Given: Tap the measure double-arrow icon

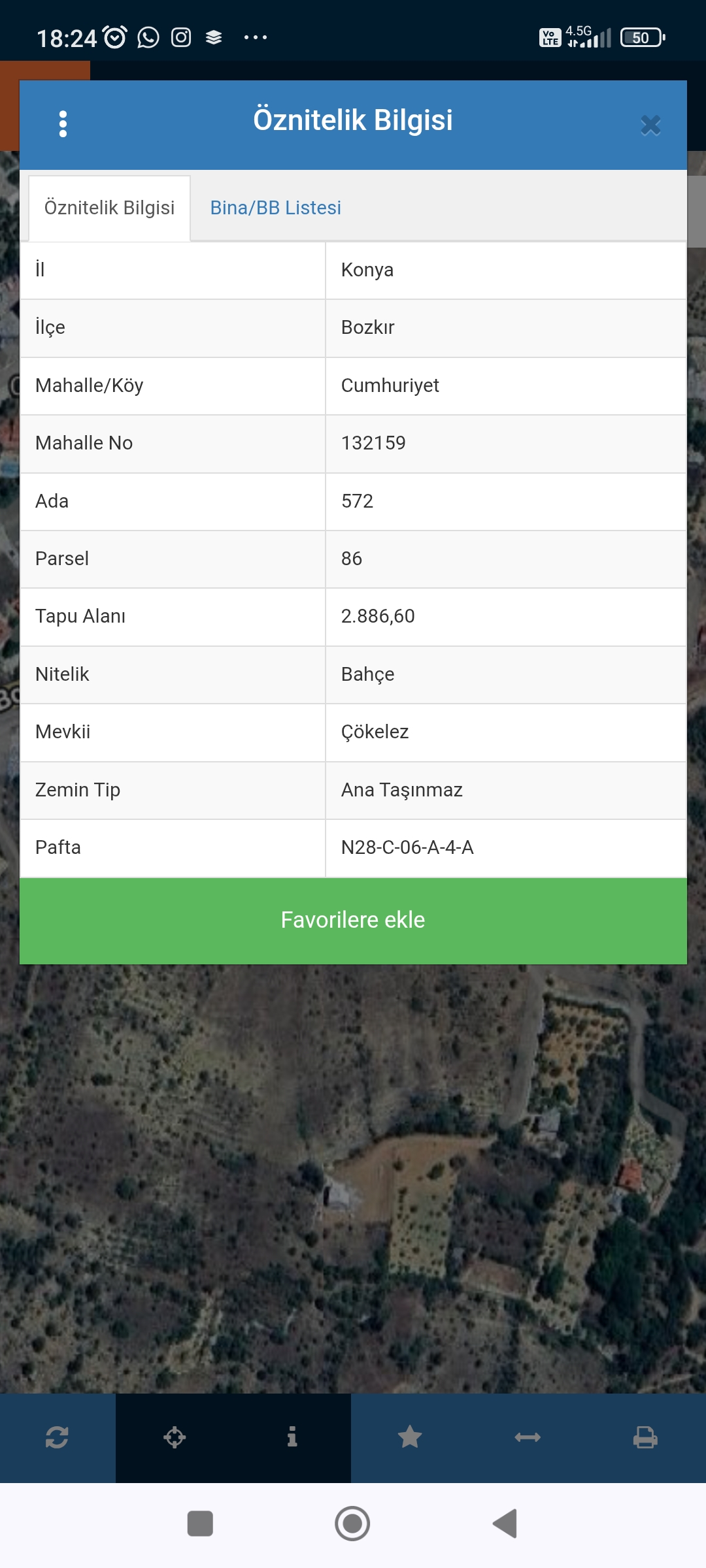Looking at the screenshot, I should (x=528, y=1437).
